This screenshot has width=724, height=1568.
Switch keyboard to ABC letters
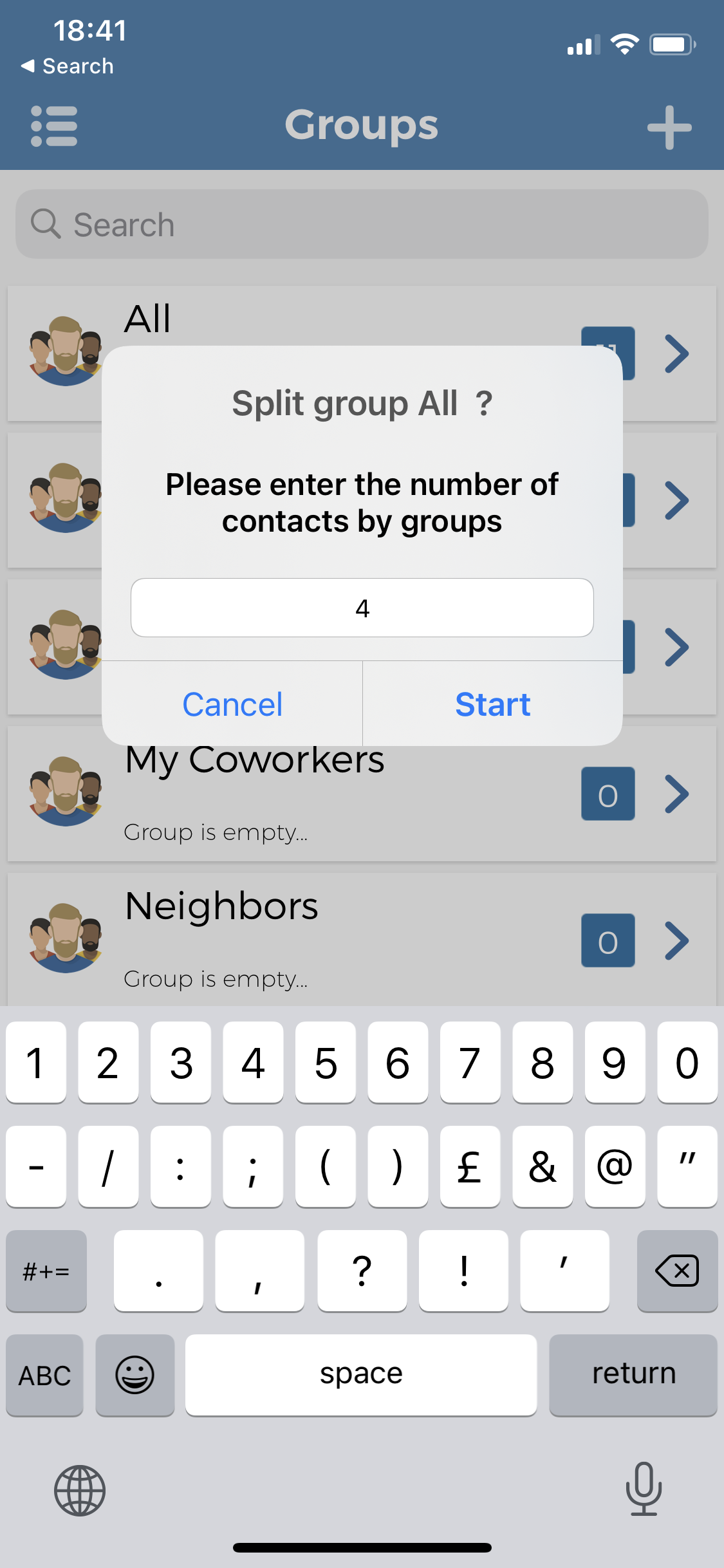click(x=44, y=1375)
